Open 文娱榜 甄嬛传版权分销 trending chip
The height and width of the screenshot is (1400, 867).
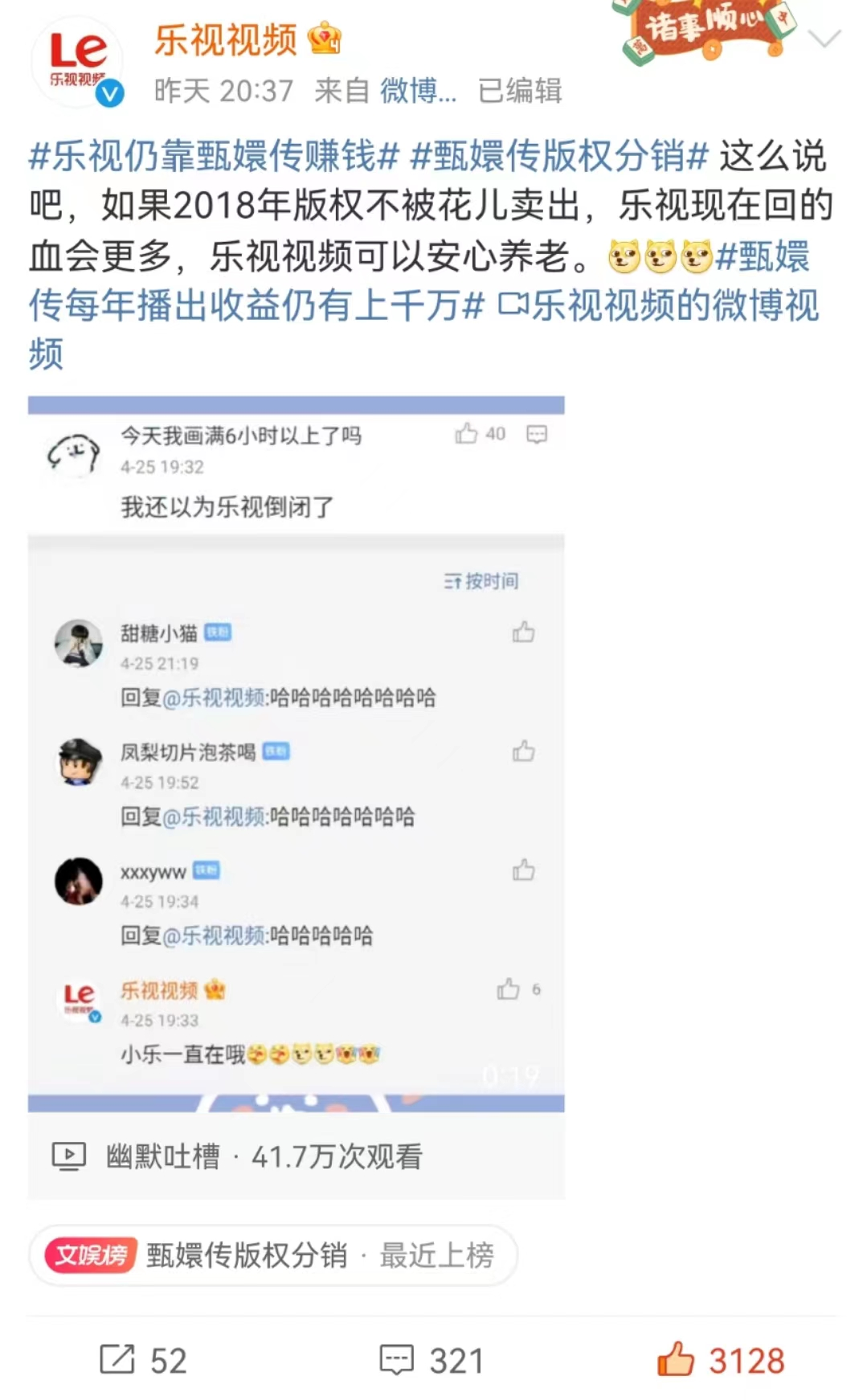coord(273,1255)
